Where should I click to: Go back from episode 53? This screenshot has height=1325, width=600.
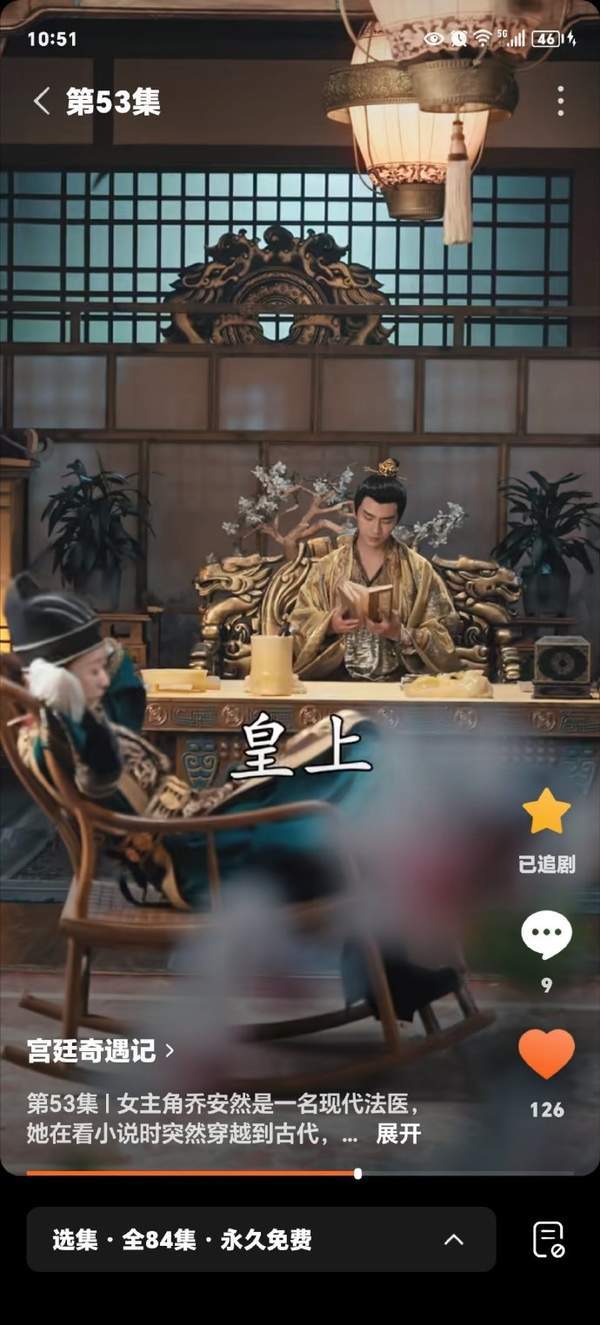41,101
